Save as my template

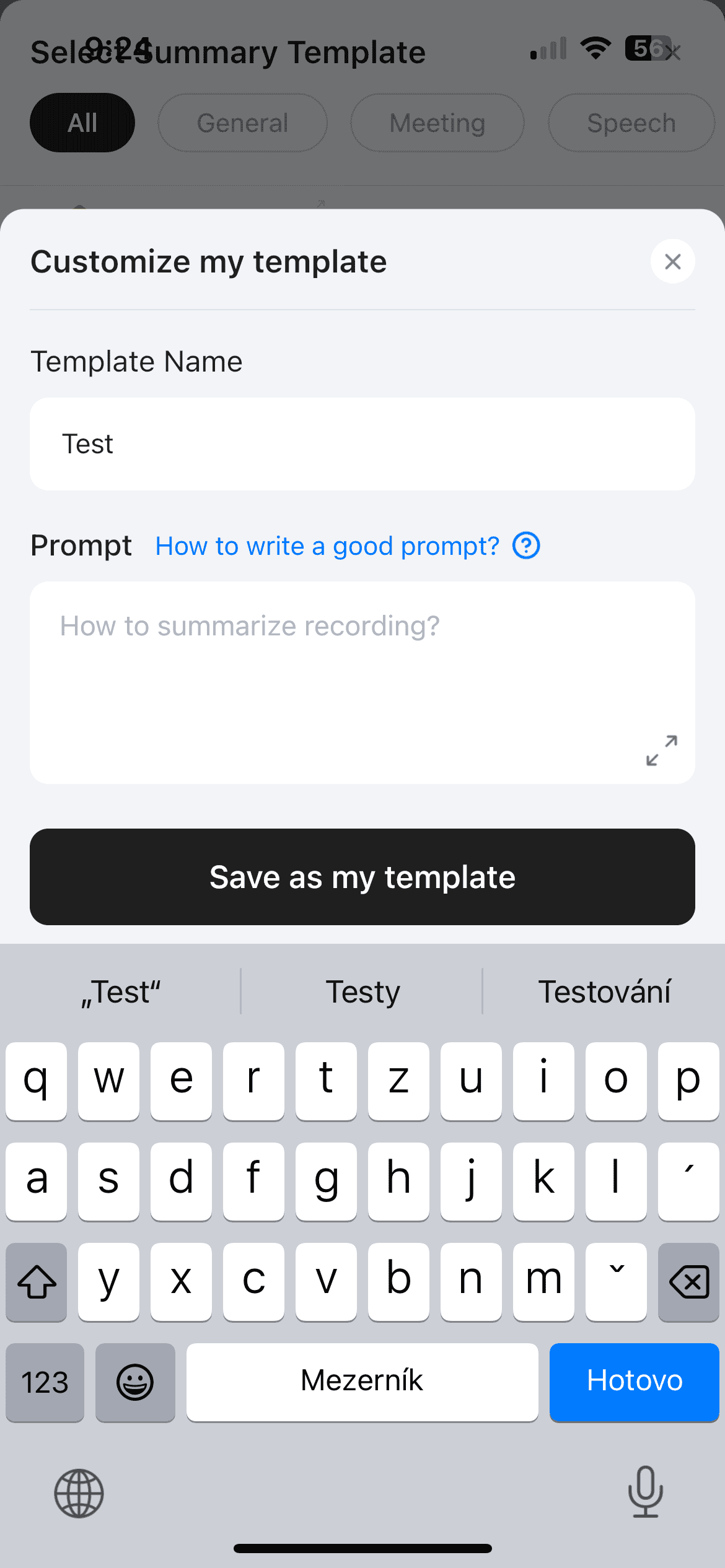coord(362,877)
